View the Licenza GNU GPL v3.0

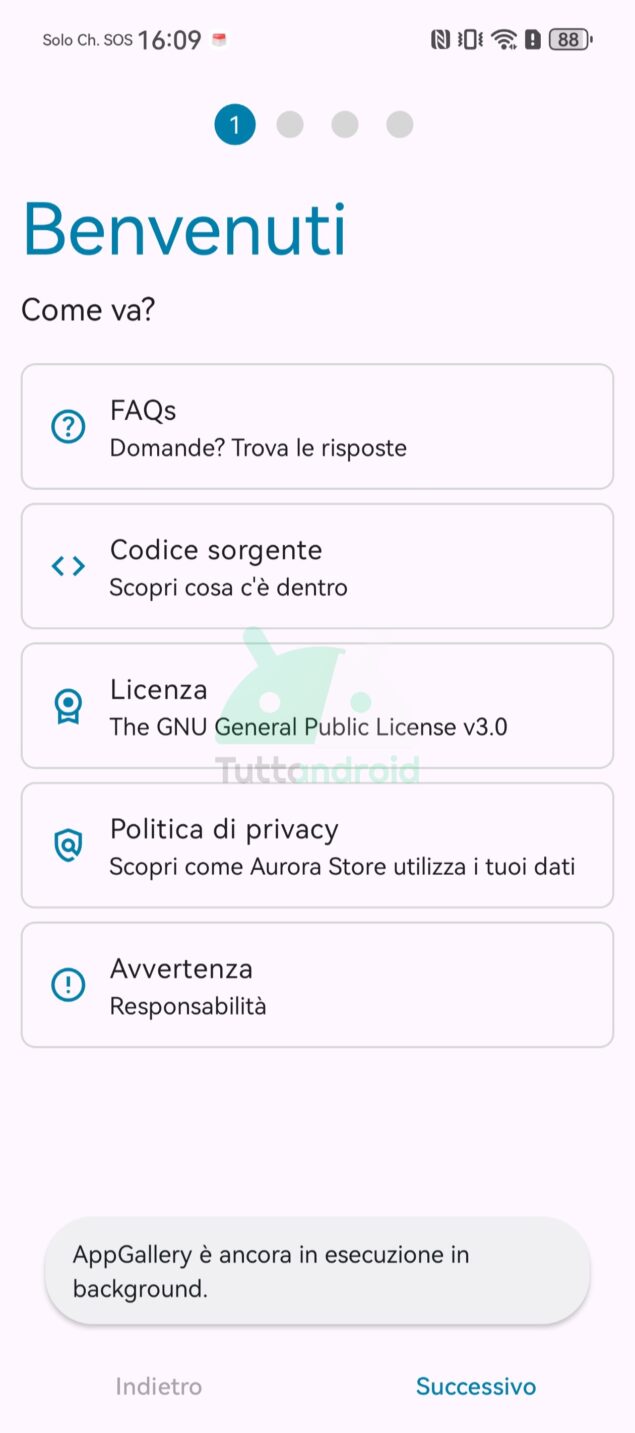click(x=317, y=706)
